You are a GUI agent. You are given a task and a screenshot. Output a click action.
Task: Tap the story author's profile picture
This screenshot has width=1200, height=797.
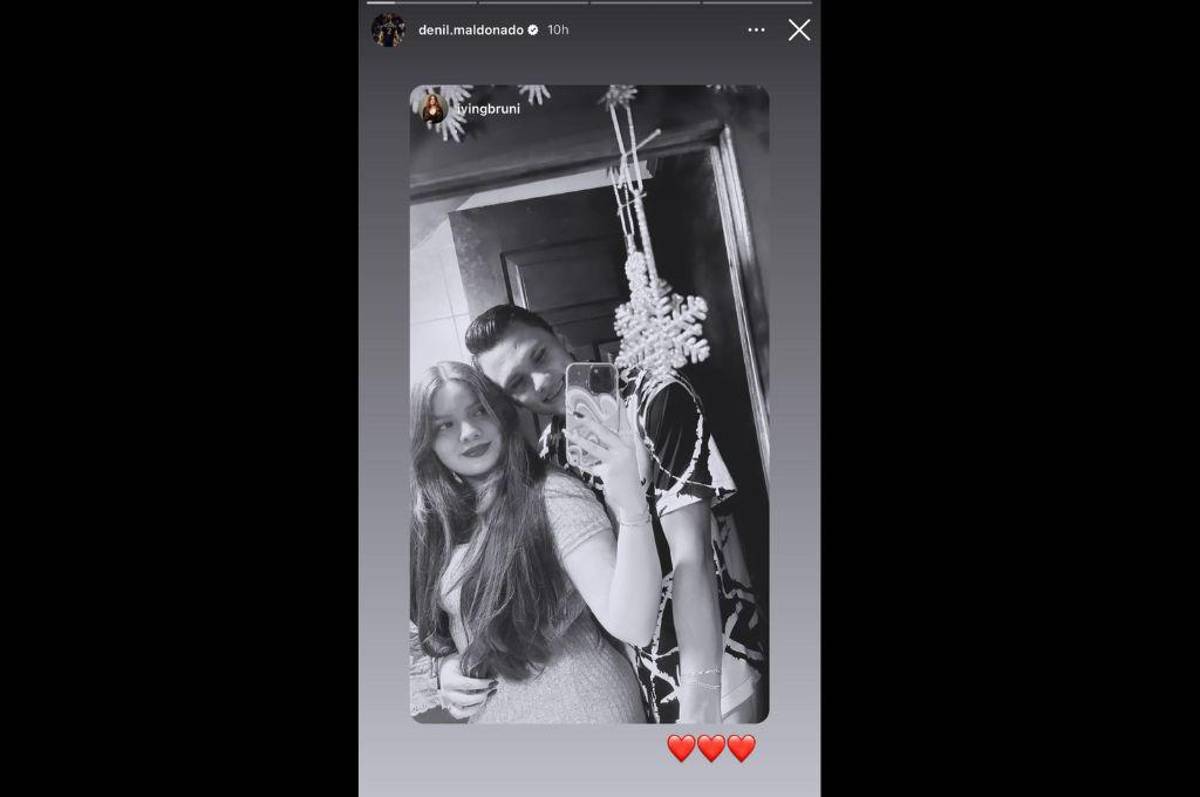click(388, 30)
